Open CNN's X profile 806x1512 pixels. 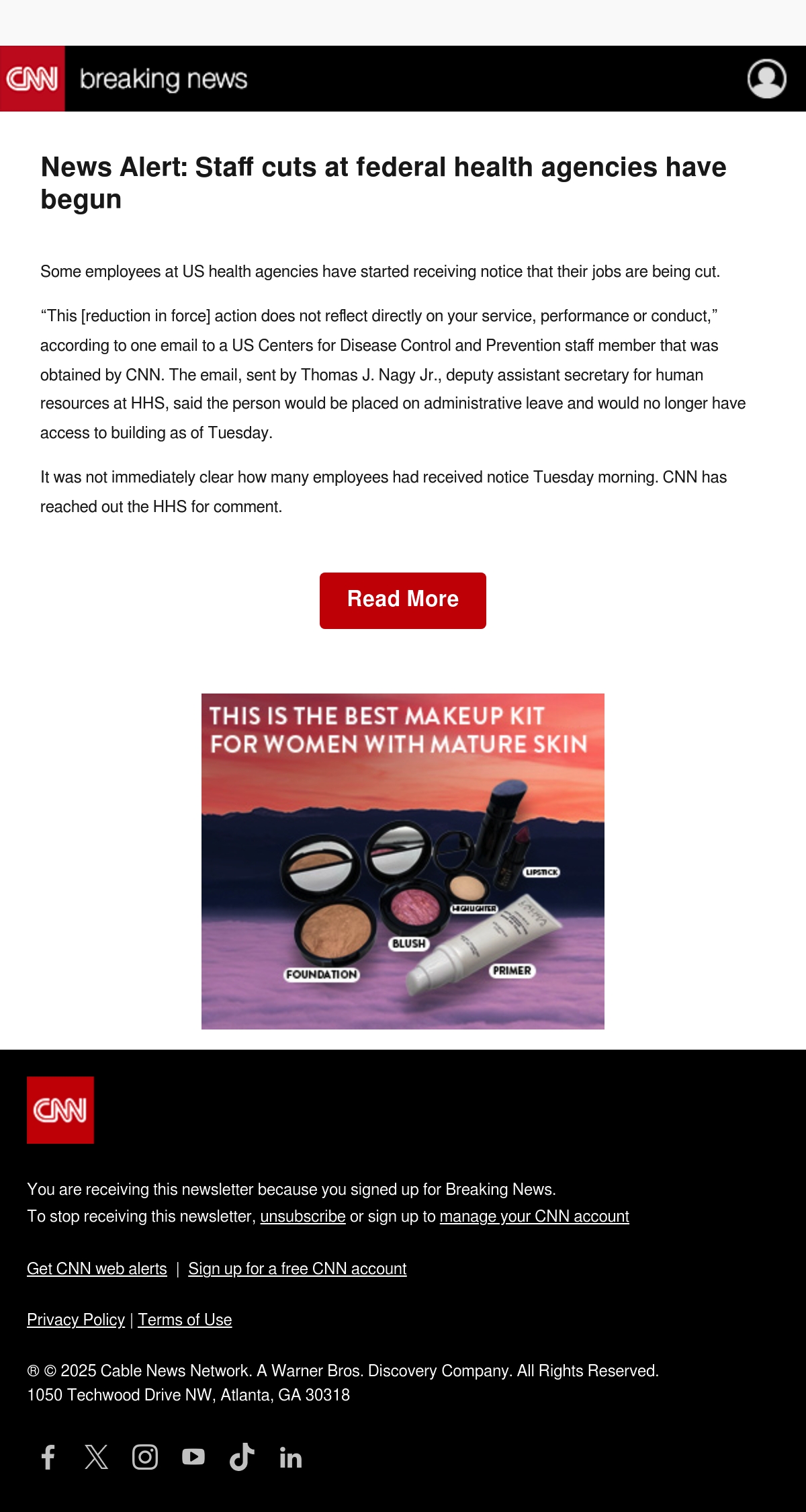tap(97, 1457)
